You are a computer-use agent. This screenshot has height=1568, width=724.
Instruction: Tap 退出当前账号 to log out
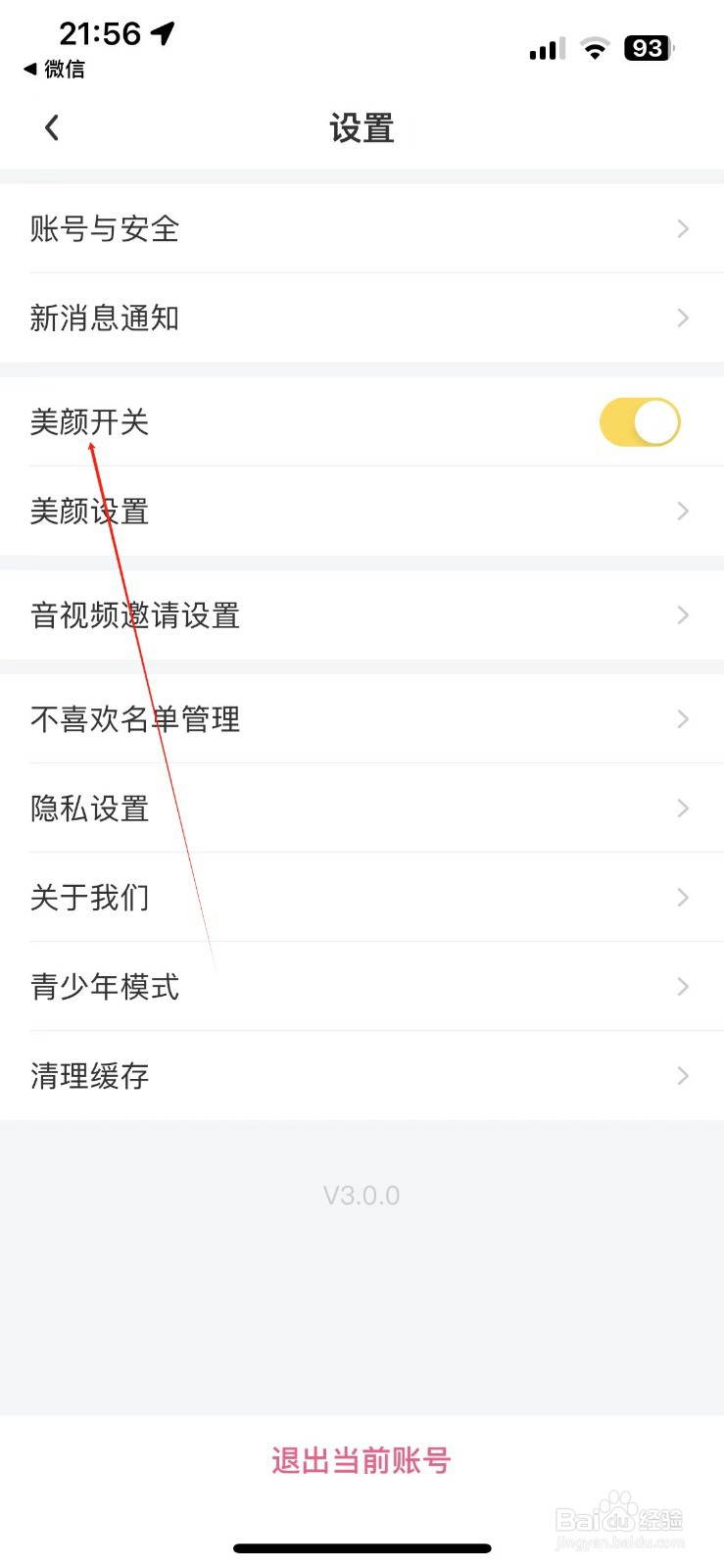pos(362,1460)
